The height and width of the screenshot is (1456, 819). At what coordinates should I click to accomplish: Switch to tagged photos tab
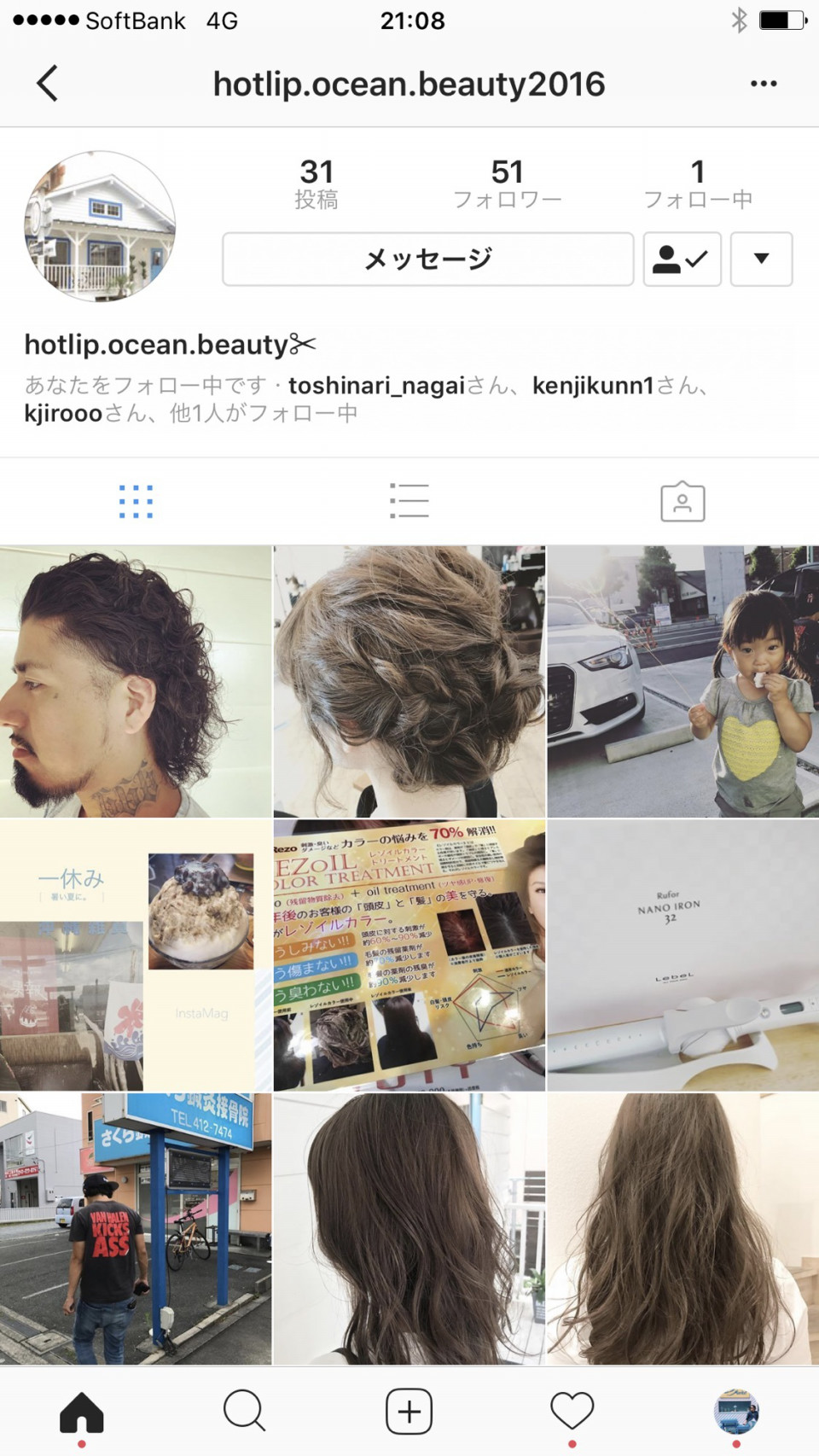pos(682,502)
